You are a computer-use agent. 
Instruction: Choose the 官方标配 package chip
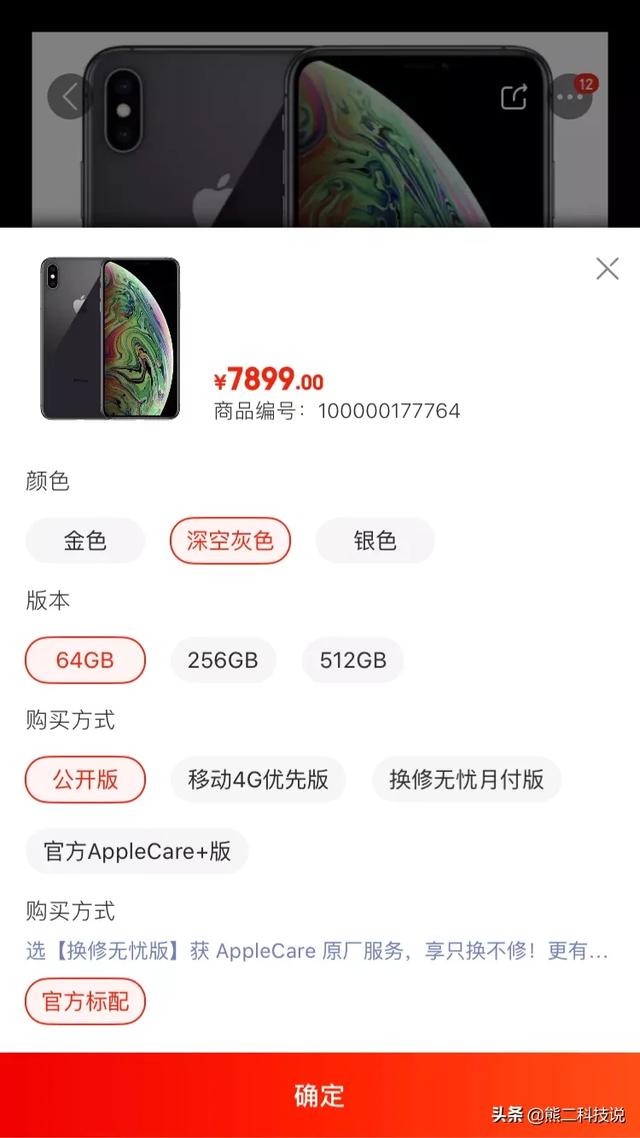pyautogui.click(x=86, y=1002)
